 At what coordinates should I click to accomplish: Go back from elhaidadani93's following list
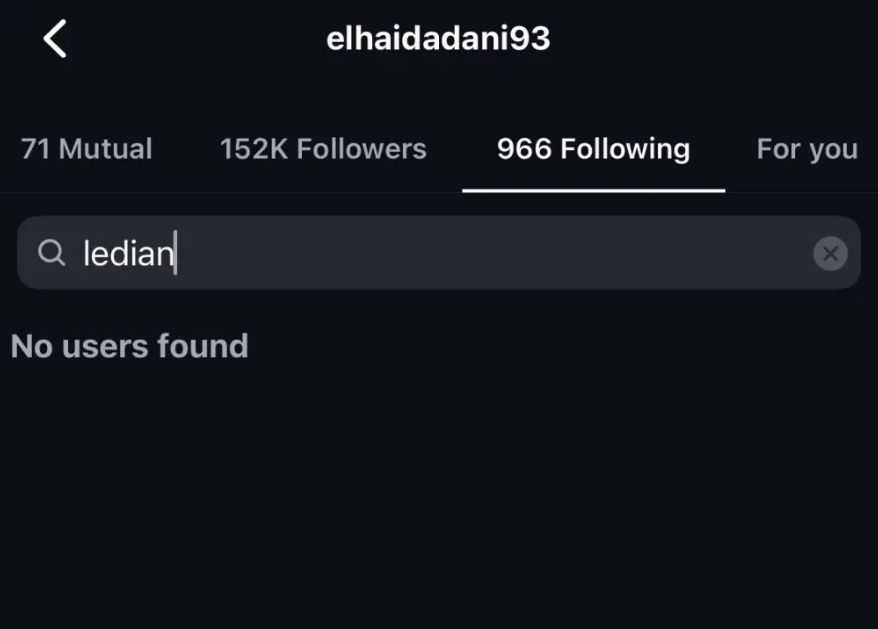(55, 40)
